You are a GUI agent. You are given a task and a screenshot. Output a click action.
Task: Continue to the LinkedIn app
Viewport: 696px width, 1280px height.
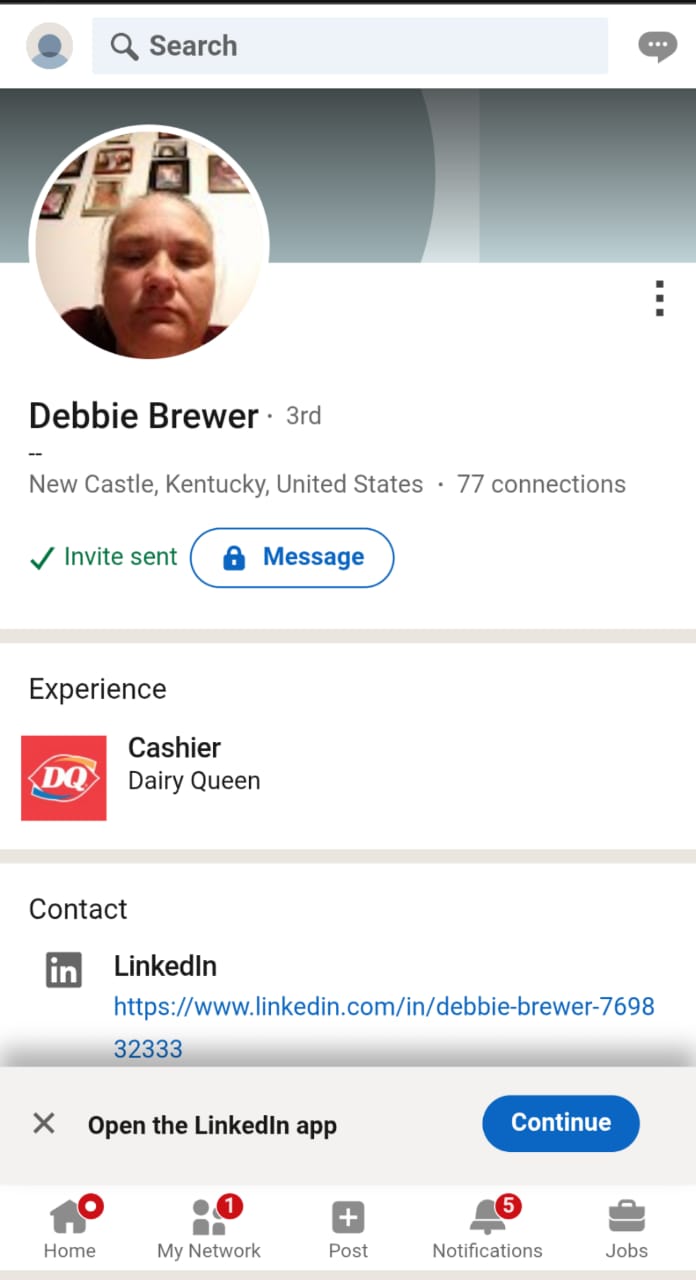(x=560, y=1123)
